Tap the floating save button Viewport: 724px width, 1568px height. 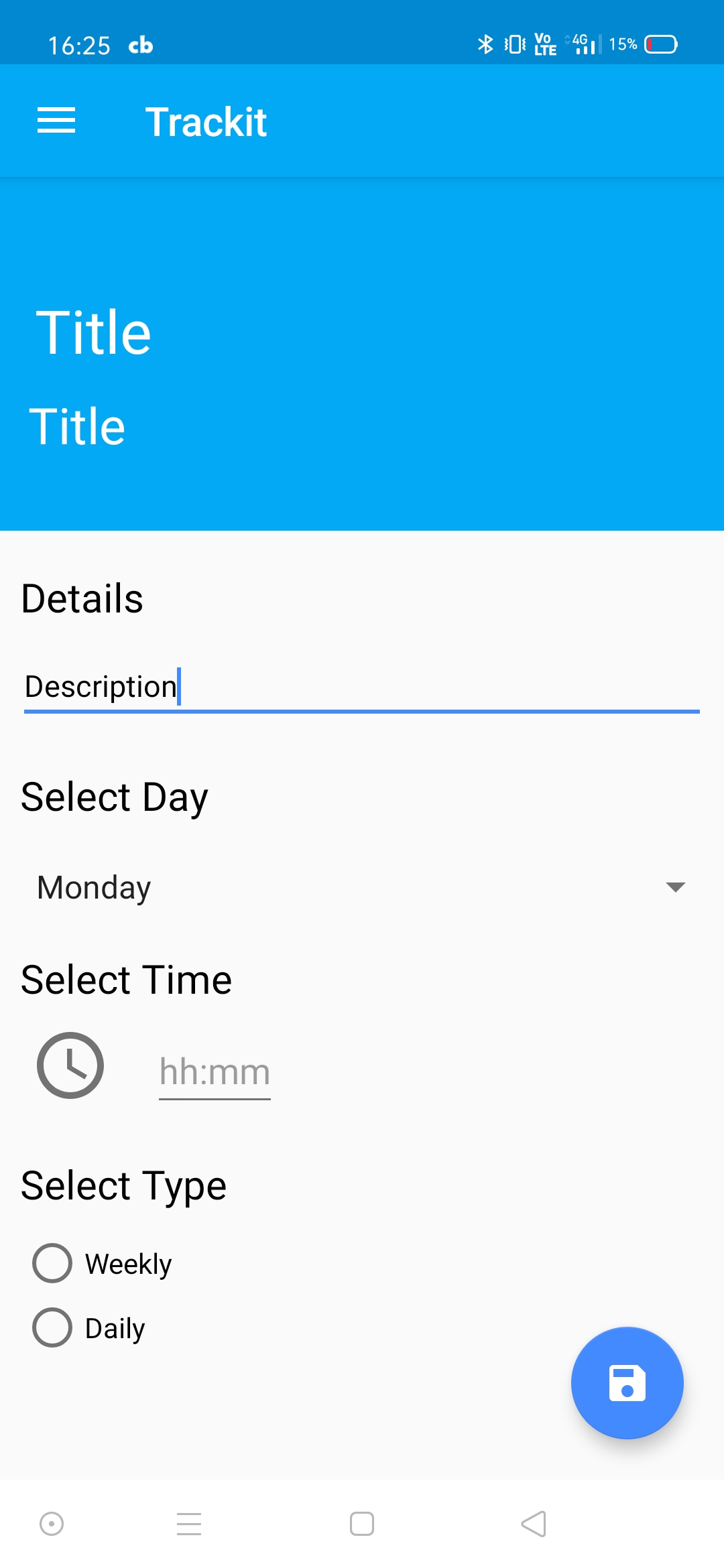point(626,1383)
